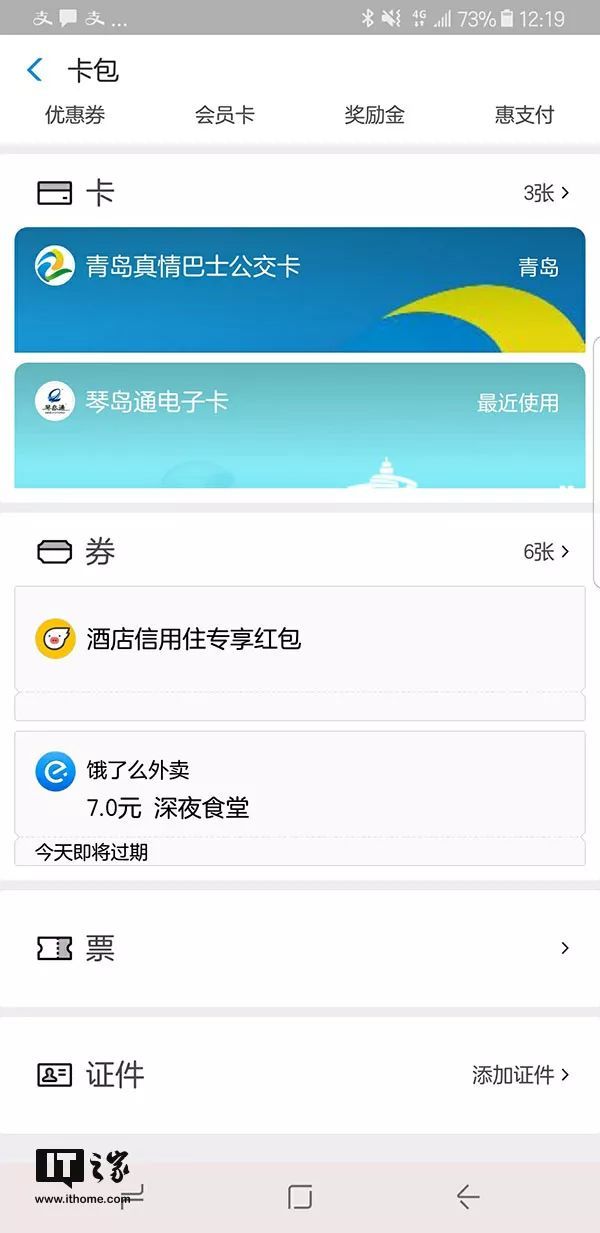The width and height of the screenshot is (600, 1233).
Task: Tap the system home button
Action: pos(300,1197)
